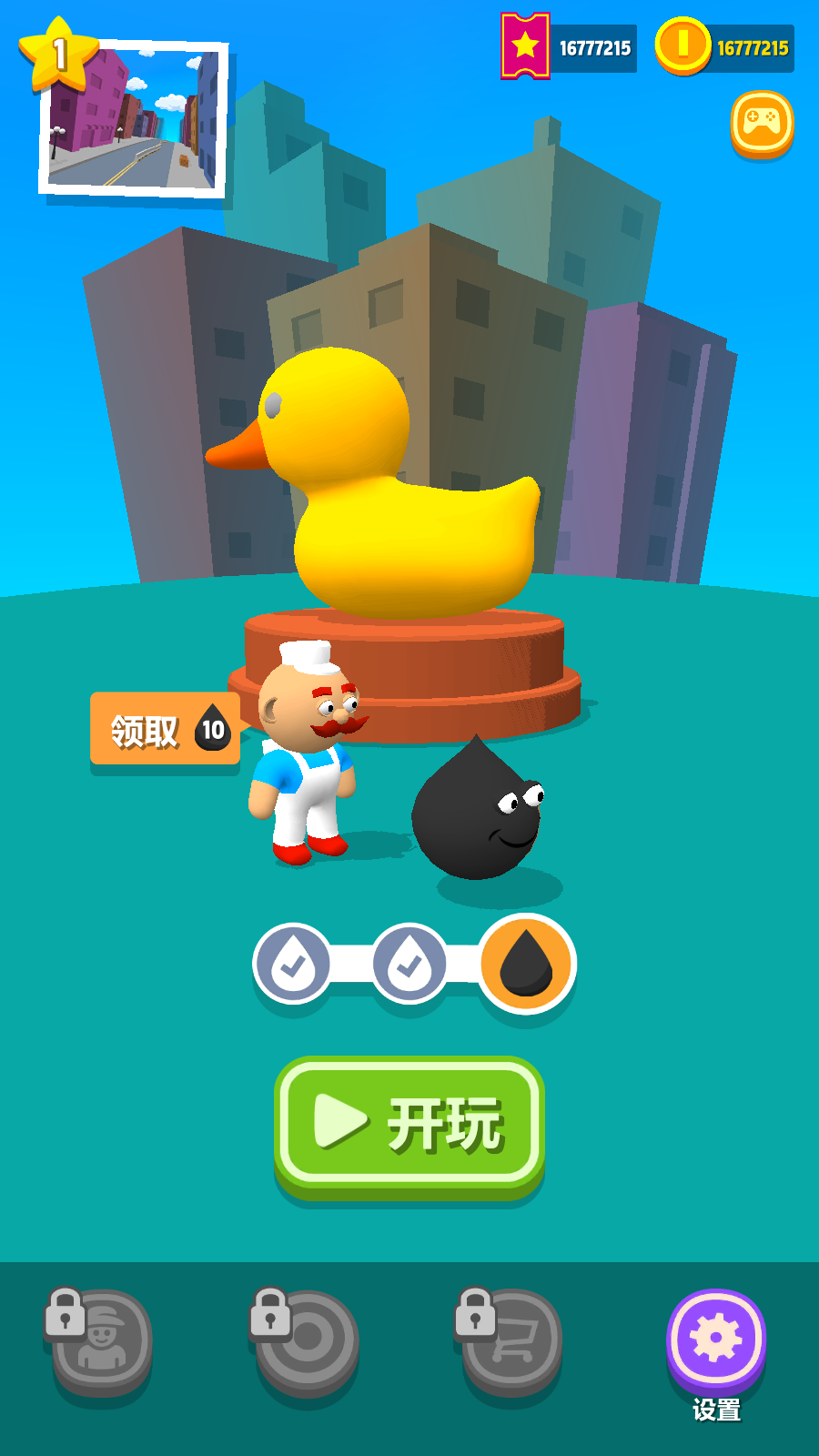The image size is (819, 1456).
Task: Tap the locked shop cart tab
Action: tap(511, 1341)
